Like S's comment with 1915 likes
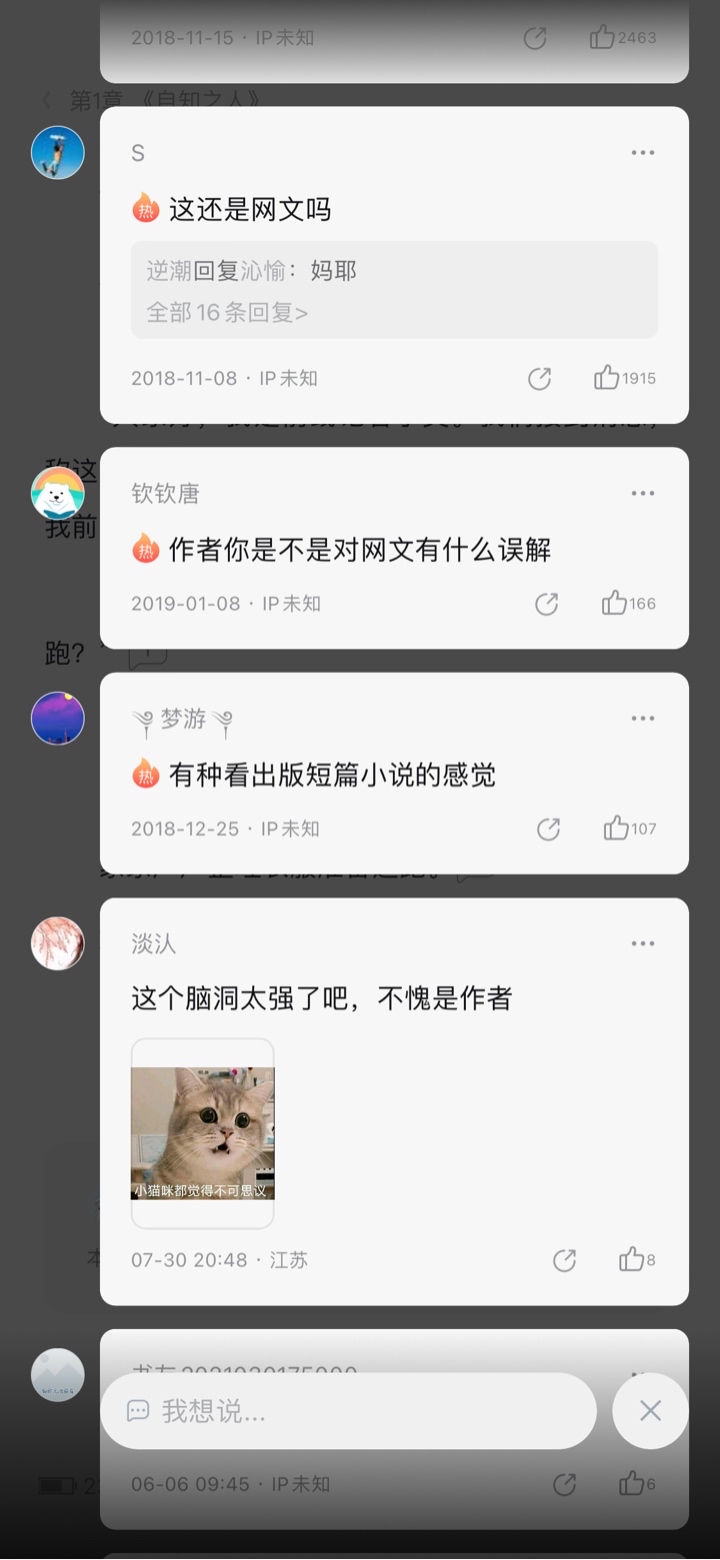Image resolution: width=720 pixels, height=1560 pixels. [624, 378]
